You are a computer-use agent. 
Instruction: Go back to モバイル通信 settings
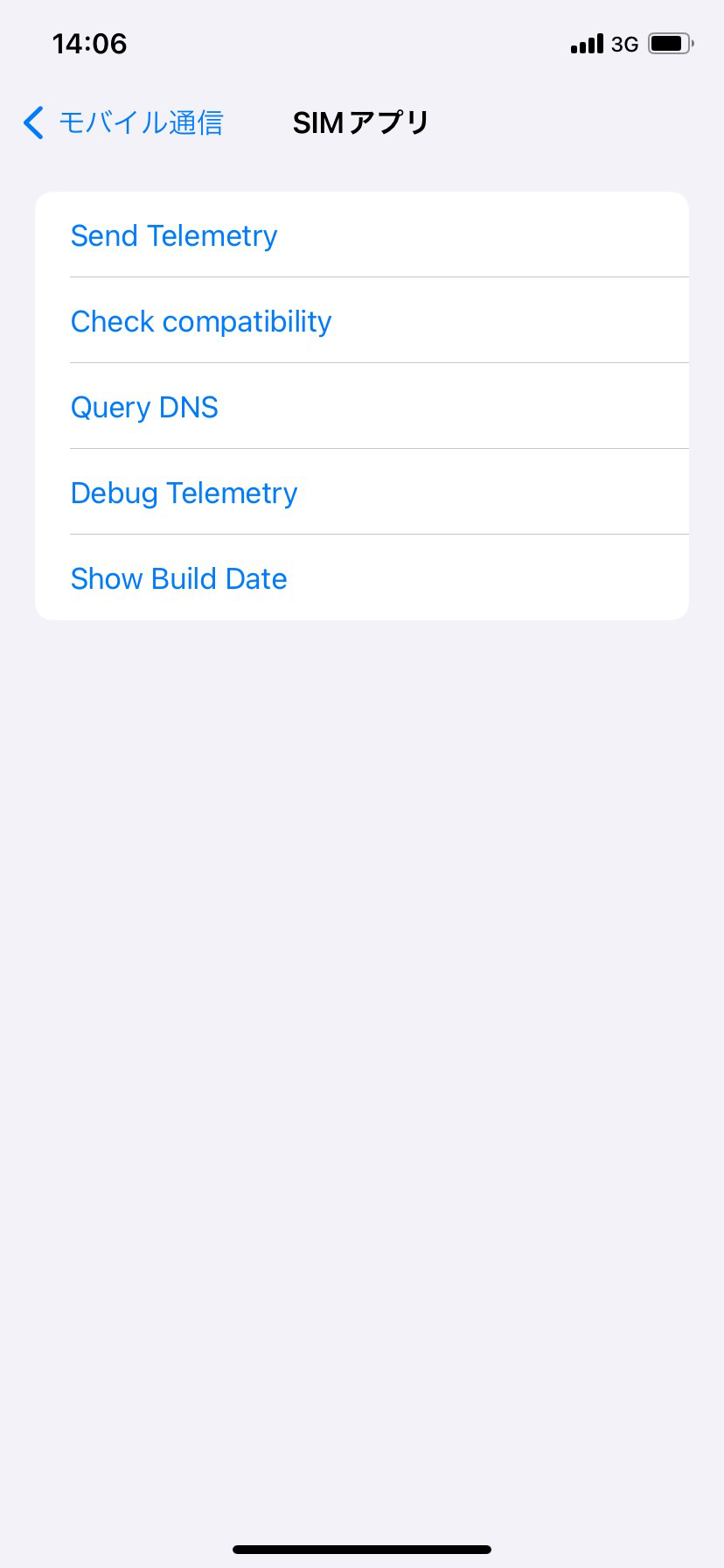[122, 122]
